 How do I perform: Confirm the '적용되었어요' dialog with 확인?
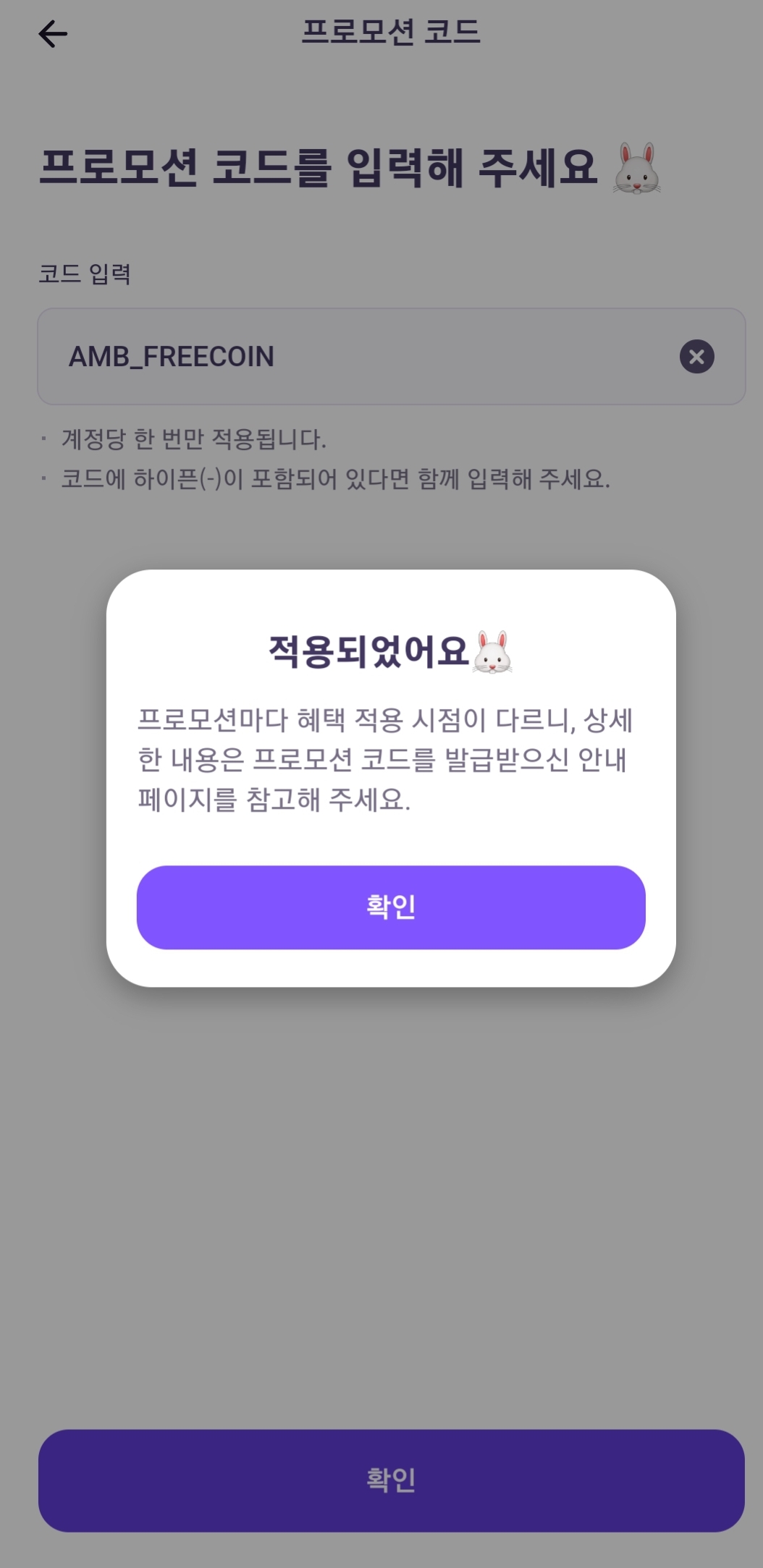pyautogui.click(x=391, y=907)
